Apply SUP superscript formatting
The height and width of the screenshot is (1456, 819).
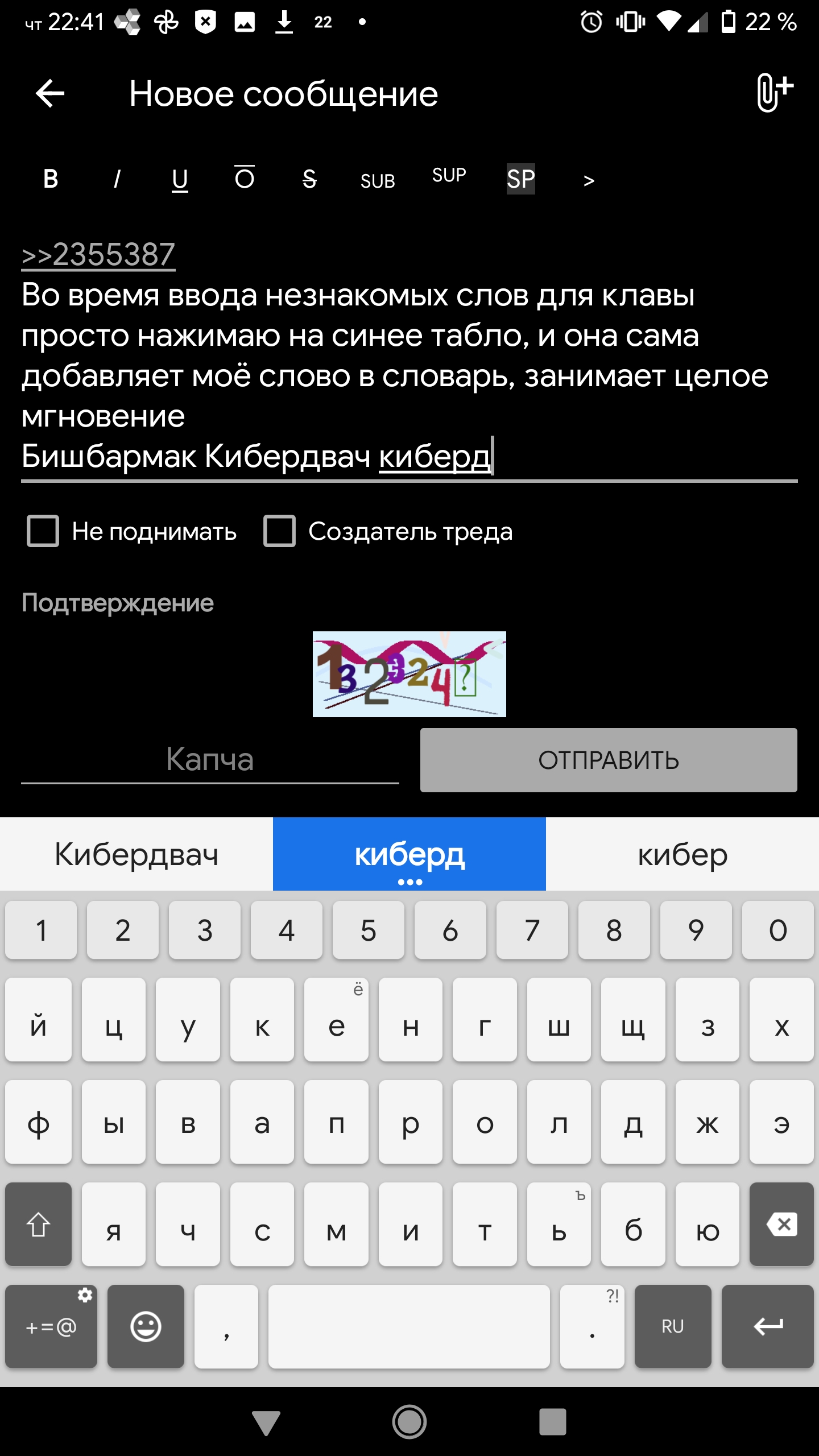click(x=449, y=175)
